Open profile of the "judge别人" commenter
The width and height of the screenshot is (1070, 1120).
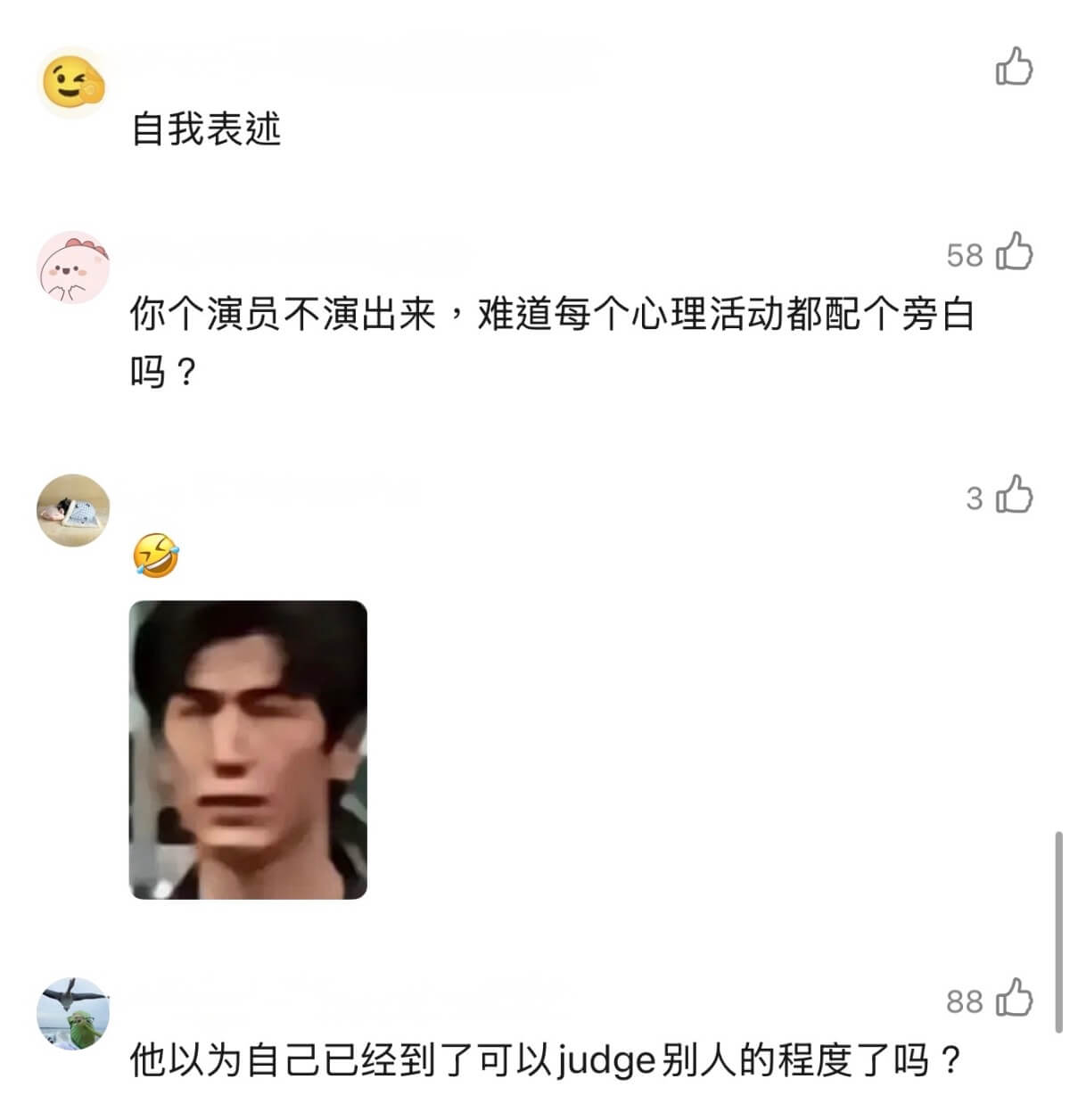[x=73, y=1013]
